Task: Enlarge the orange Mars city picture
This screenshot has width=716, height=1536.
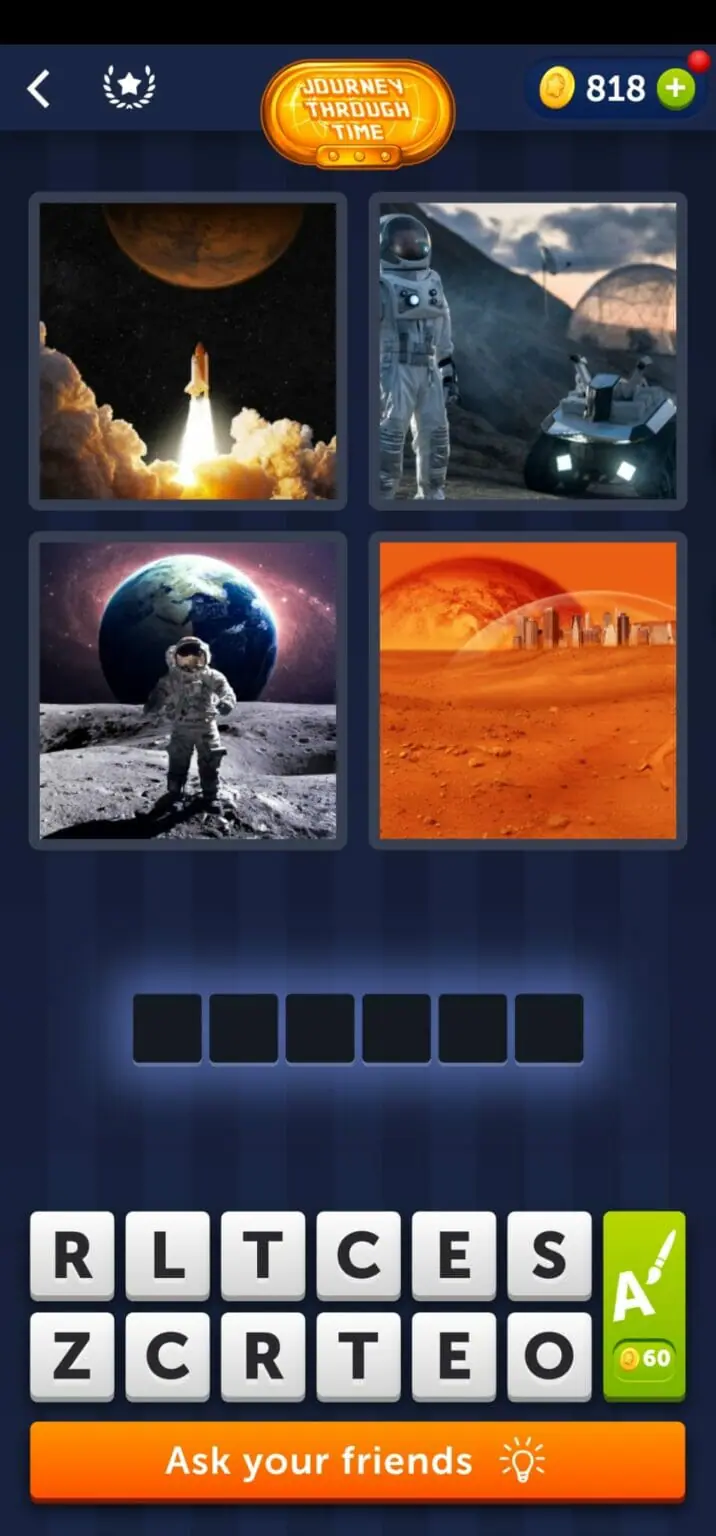Action: 528,691
